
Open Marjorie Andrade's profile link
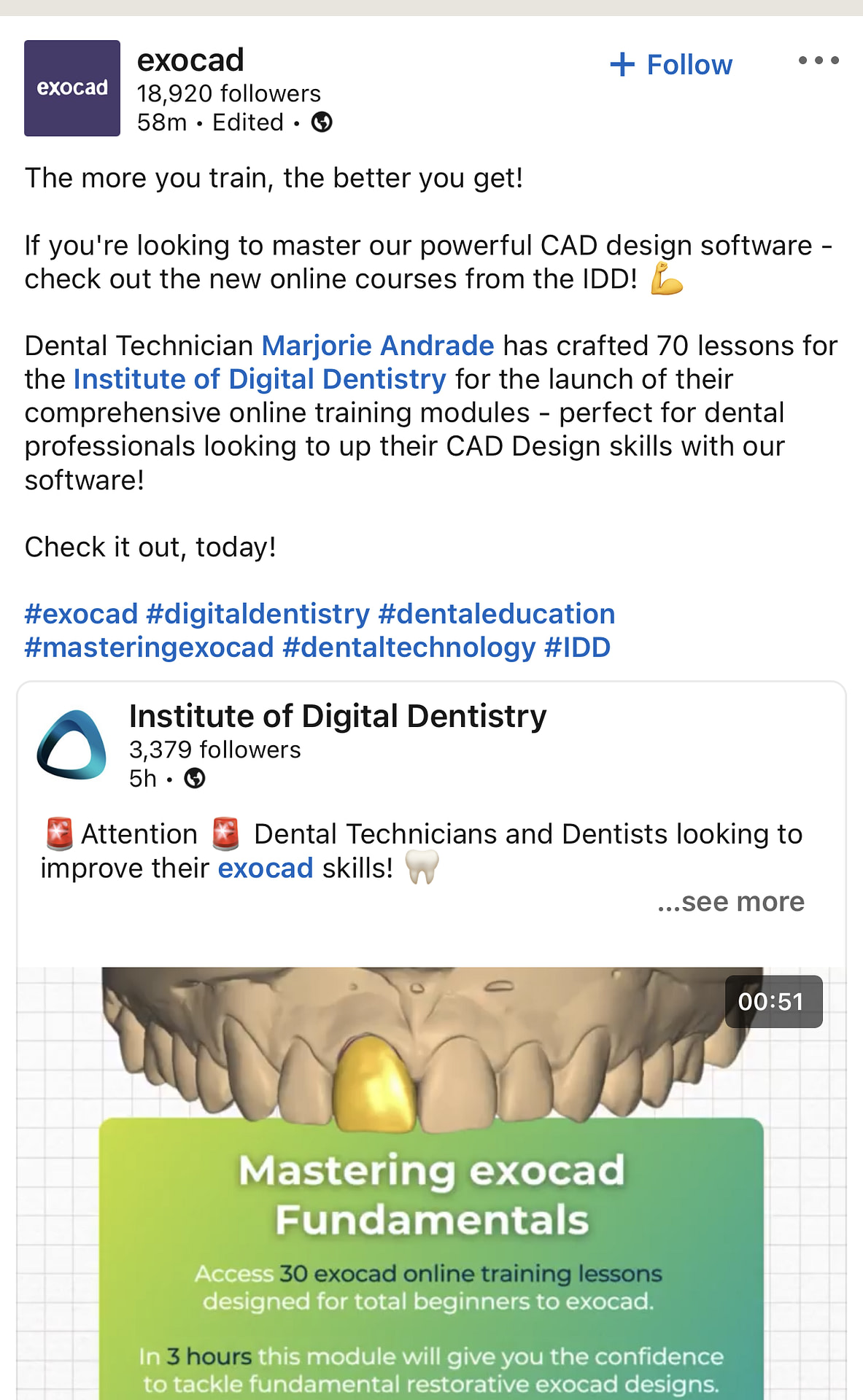(377, 346)
